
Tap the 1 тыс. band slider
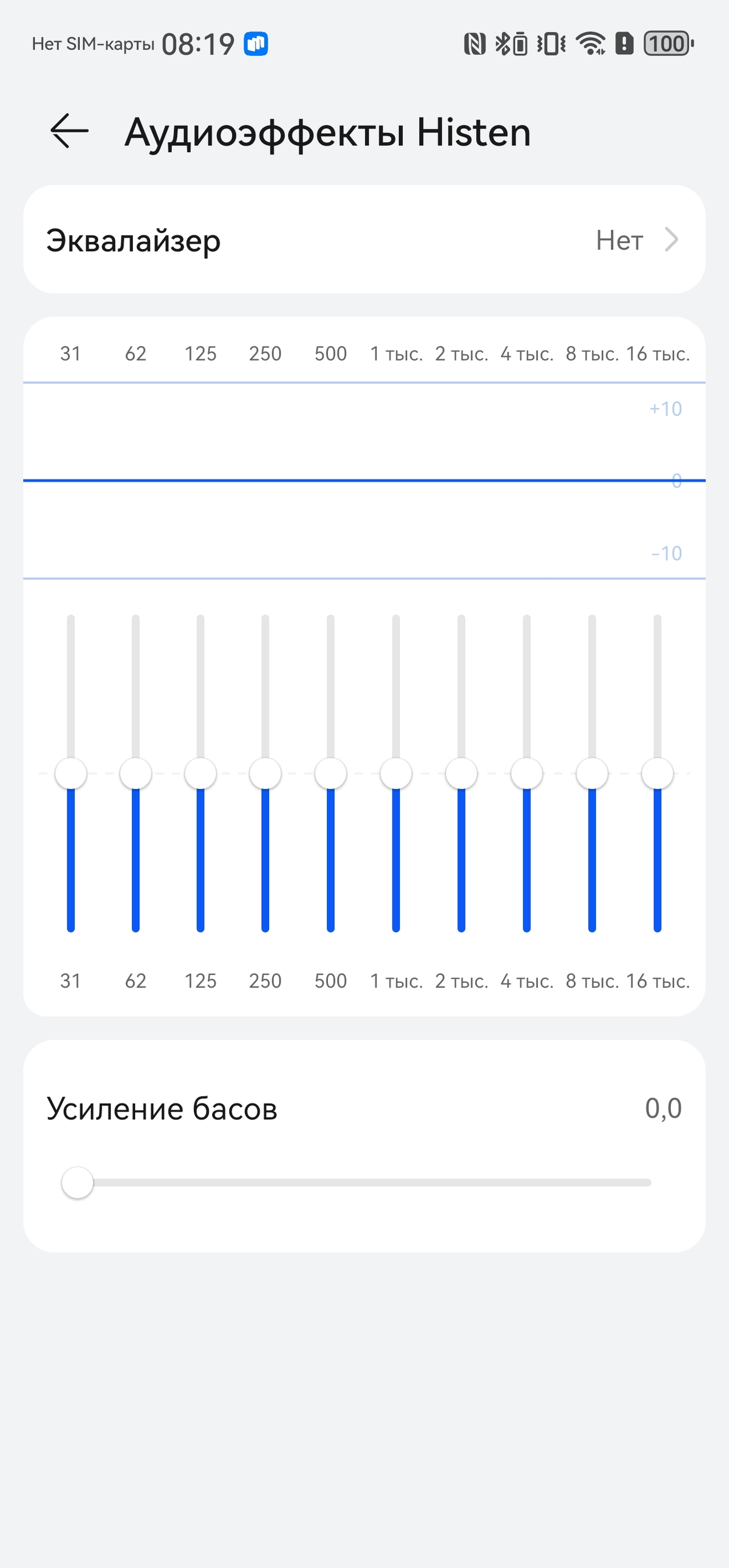(x=396, y=774)
